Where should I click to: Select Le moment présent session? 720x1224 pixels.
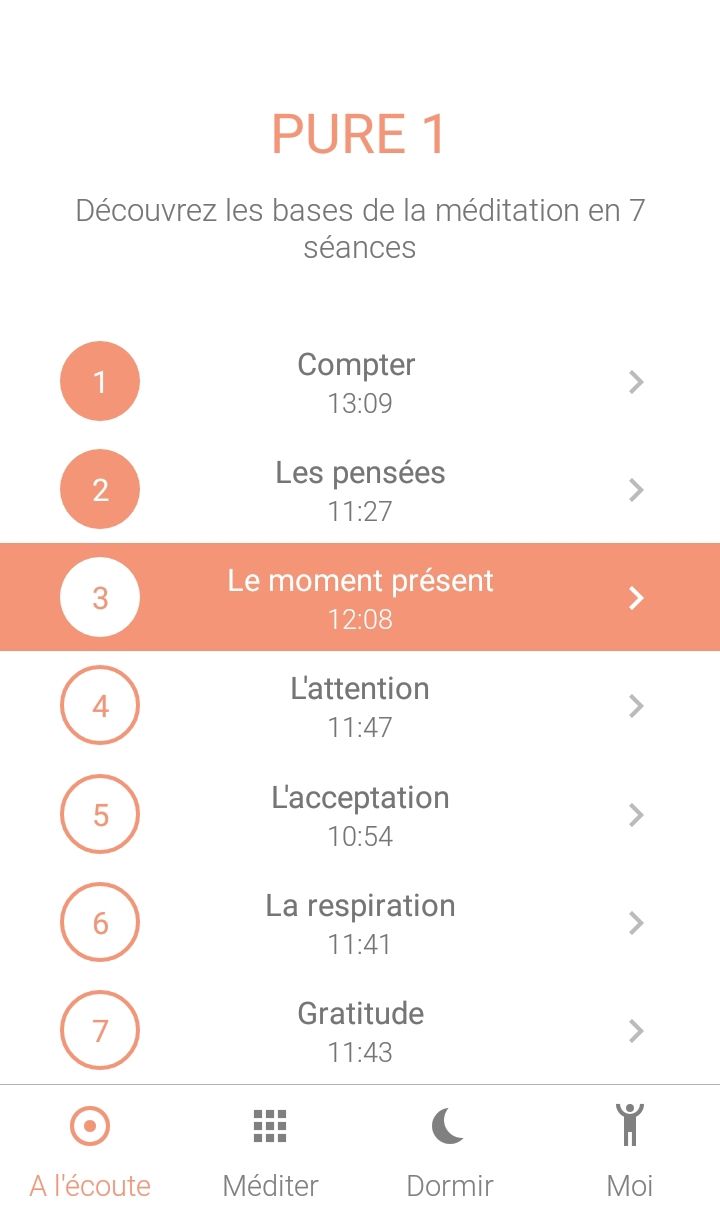[x=360, y=597]
